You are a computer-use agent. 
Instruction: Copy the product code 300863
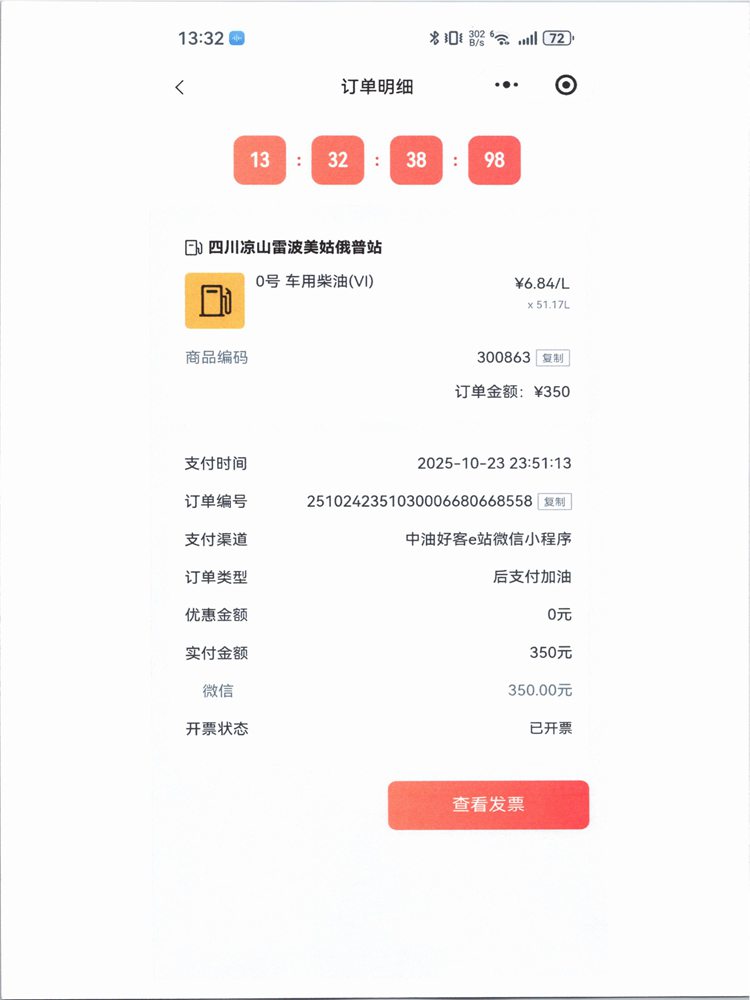click(553, 358)
